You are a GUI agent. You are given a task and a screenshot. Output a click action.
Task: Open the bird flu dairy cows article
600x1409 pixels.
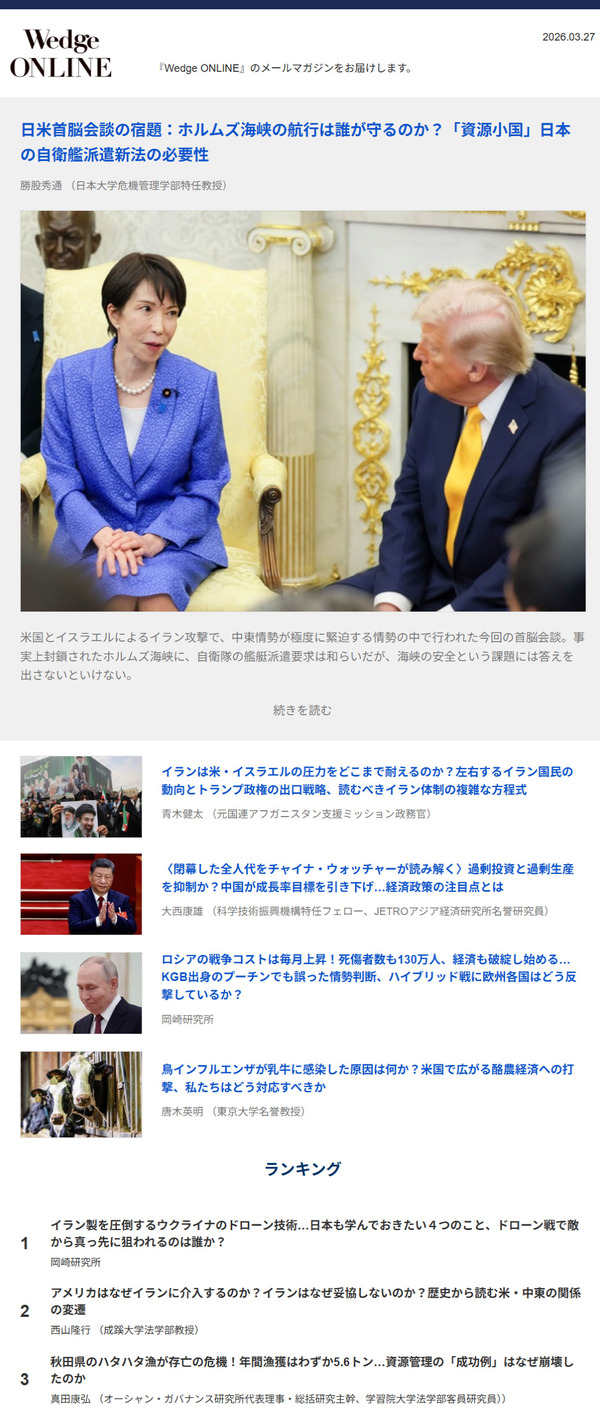click(366, 1077)
